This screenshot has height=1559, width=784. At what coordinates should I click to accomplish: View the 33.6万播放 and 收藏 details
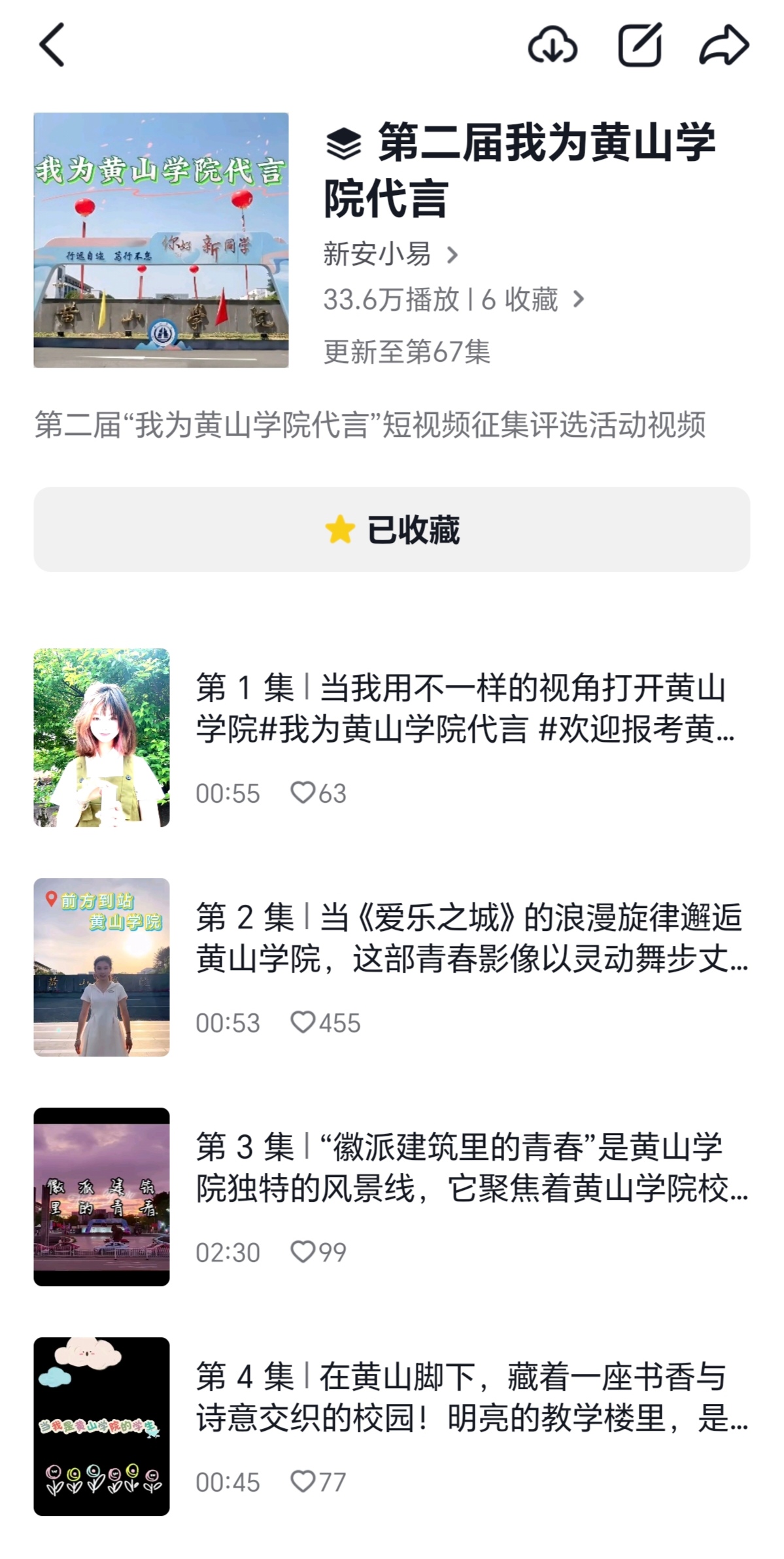coord(453,300)
